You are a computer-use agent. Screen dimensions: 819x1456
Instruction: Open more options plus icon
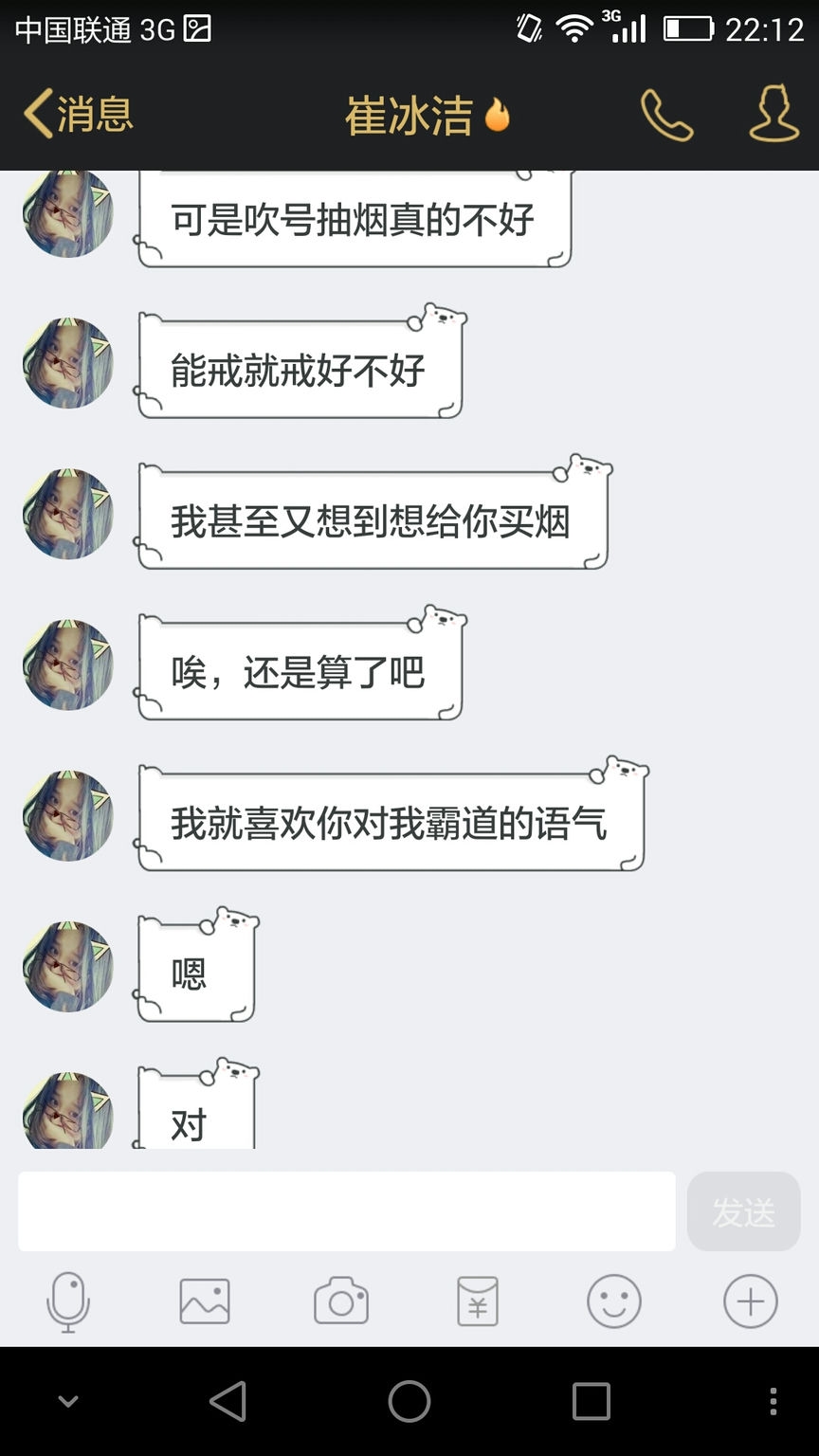(751, 1301)
